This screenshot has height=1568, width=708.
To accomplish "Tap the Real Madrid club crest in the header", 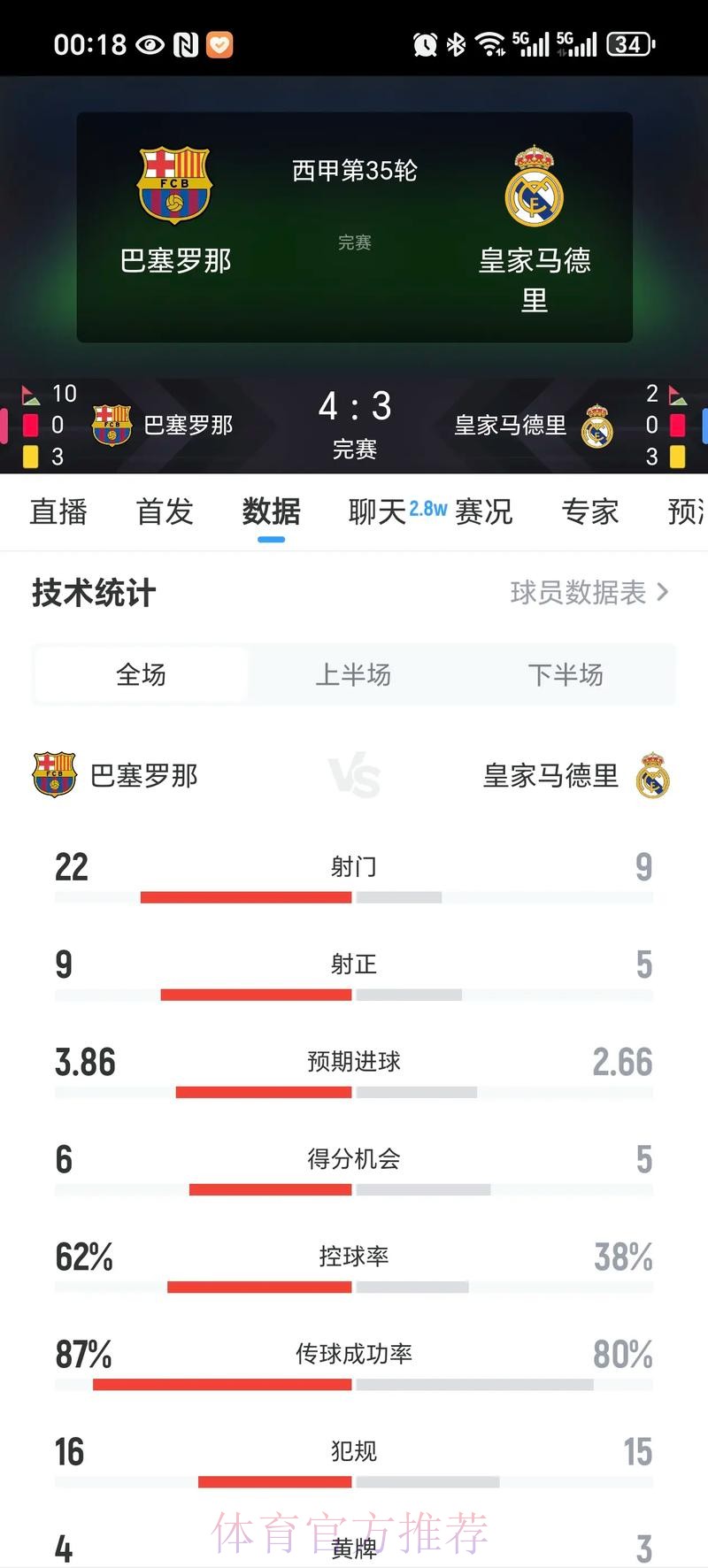I will [x=535, y=185].
